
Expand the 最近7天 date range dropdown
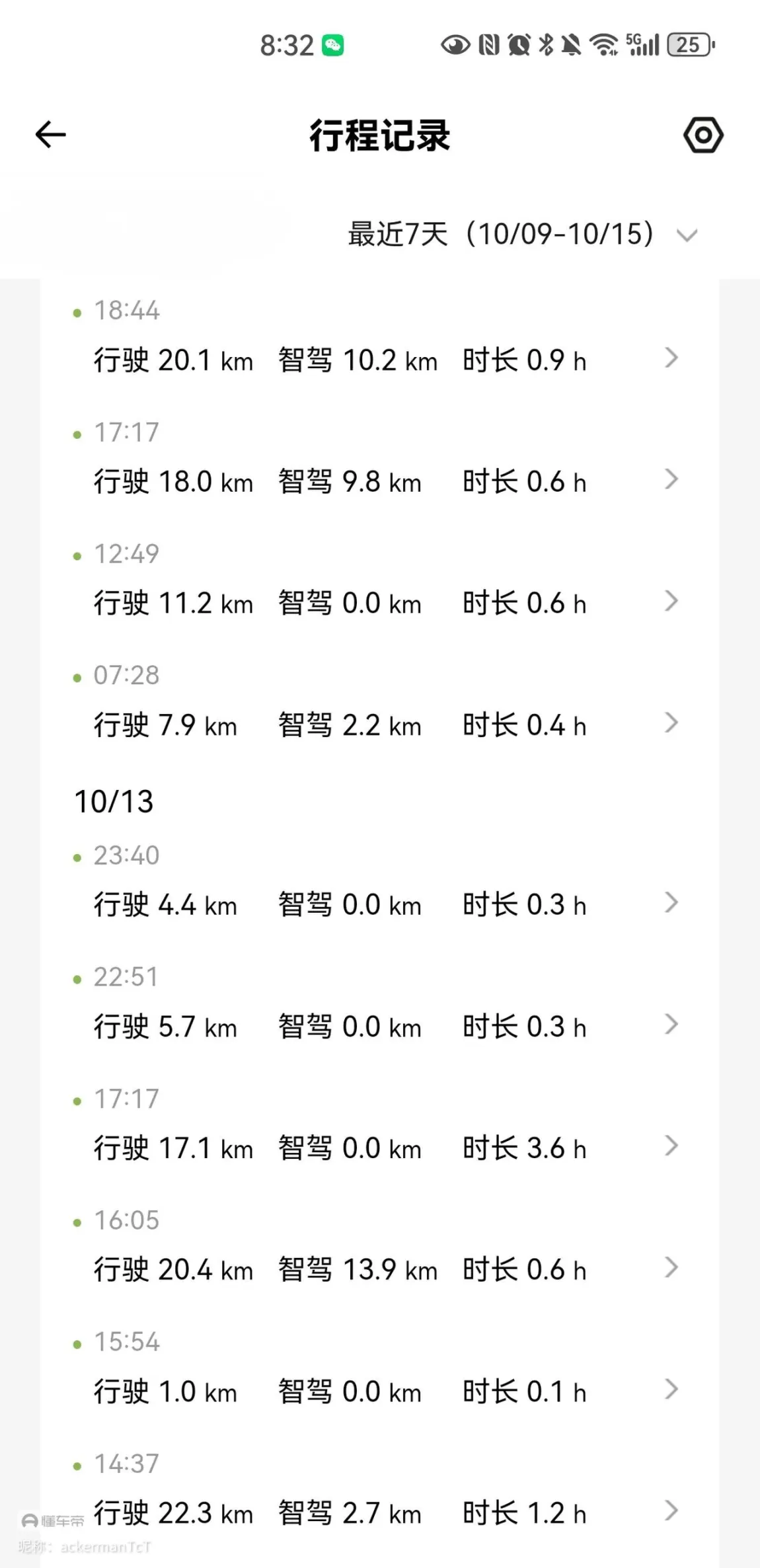pyautogui.click(x=523, y=234)
